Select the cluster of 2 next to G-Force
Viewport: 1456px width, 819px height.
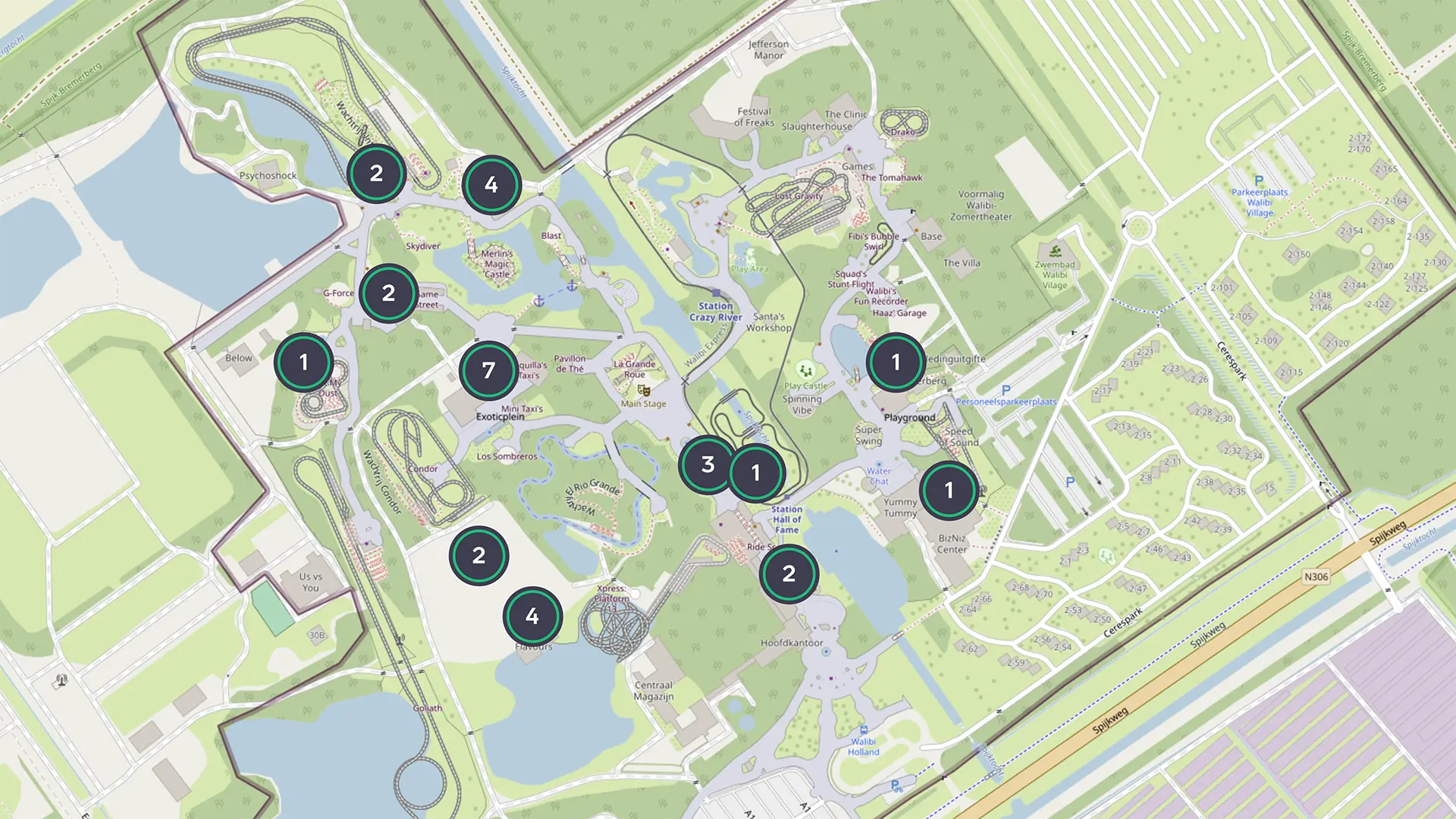(388, 293)
